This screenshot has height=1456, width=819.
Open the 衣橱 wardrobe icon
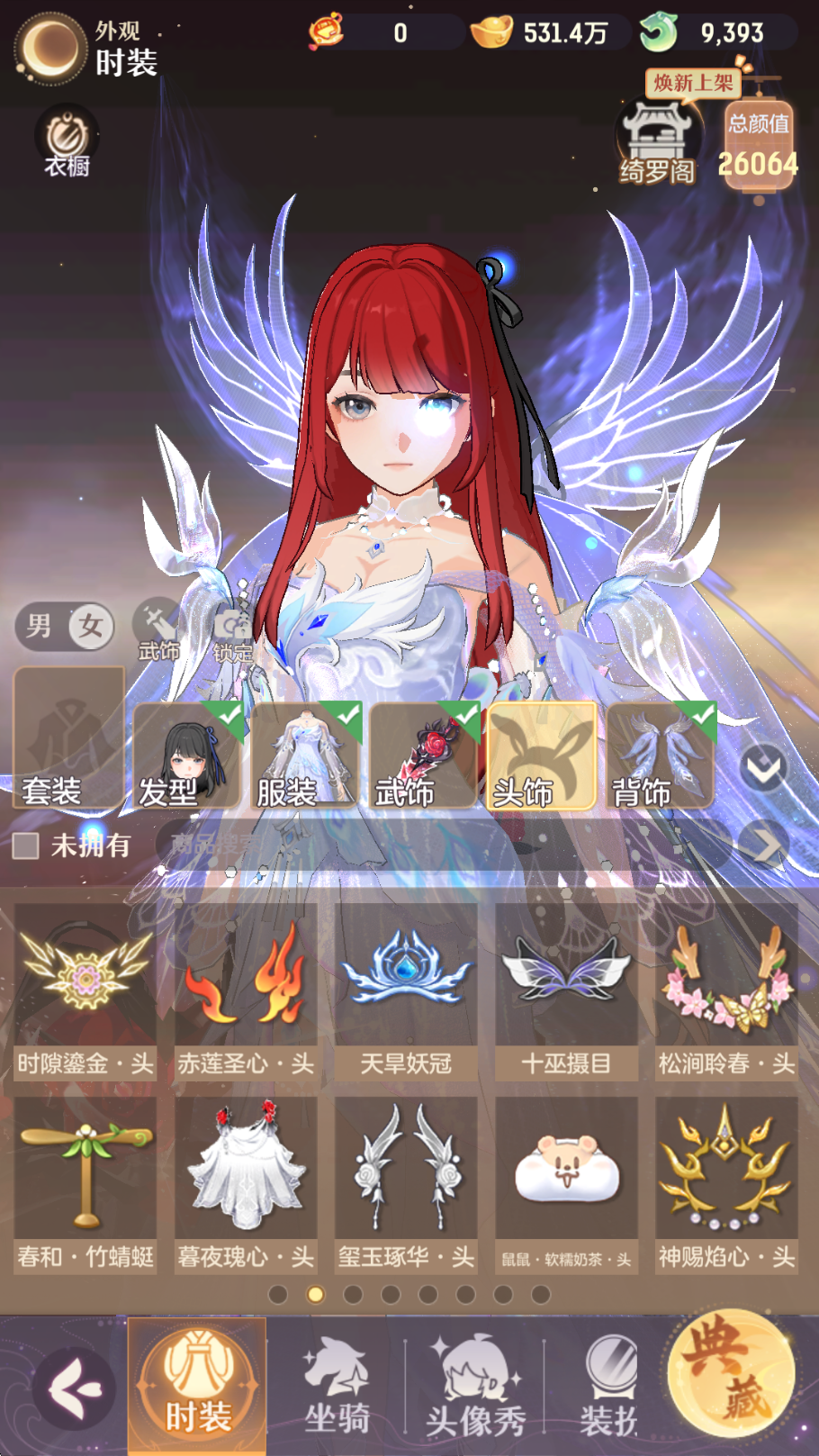[67, 141]
